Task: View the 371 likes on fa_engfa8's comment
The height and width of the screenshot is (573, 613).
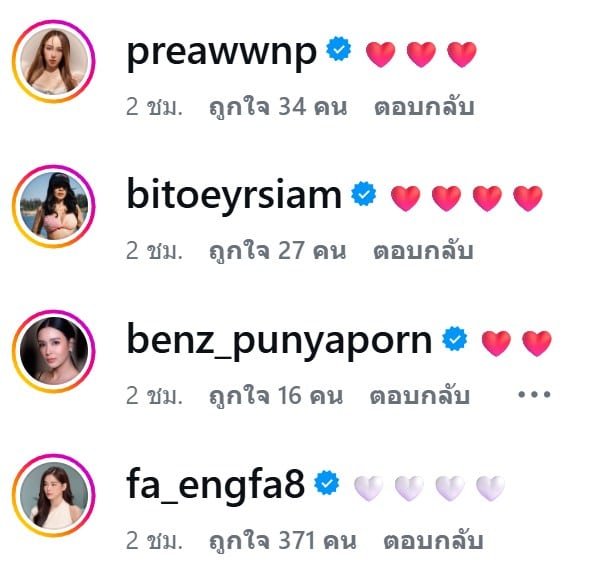Action: 283,541
